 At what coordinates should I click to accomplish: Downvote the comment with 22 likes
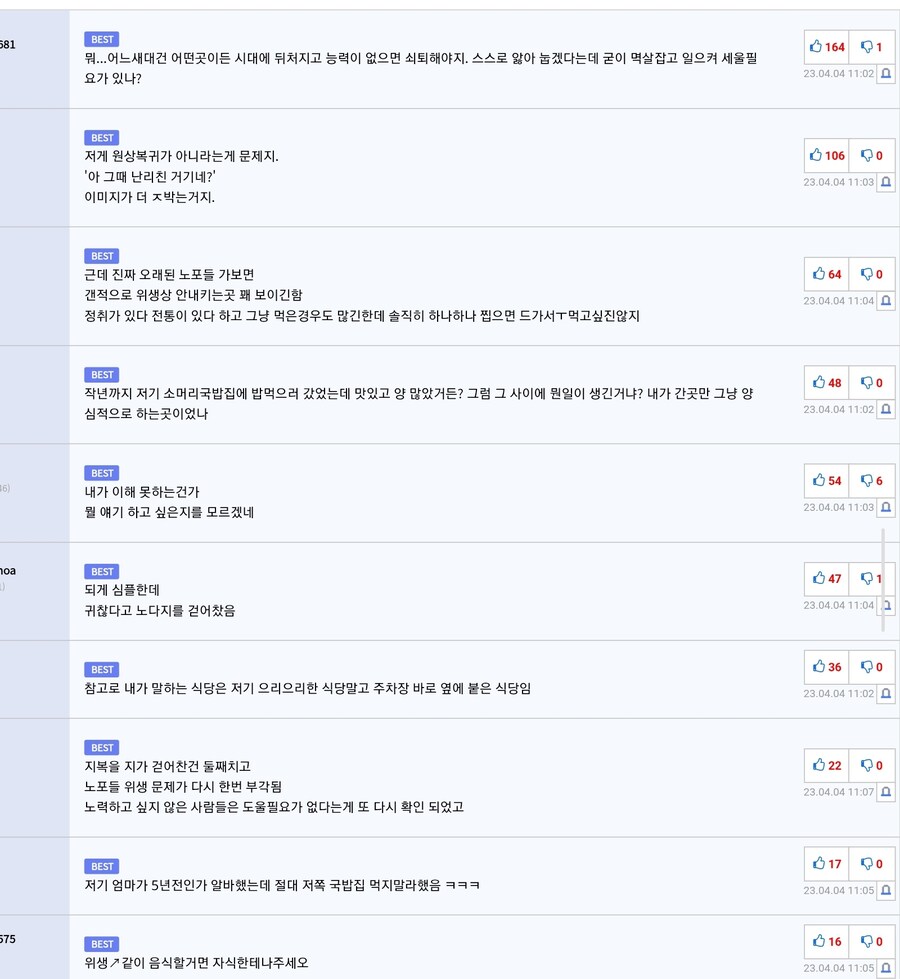(x=870, y=765)
